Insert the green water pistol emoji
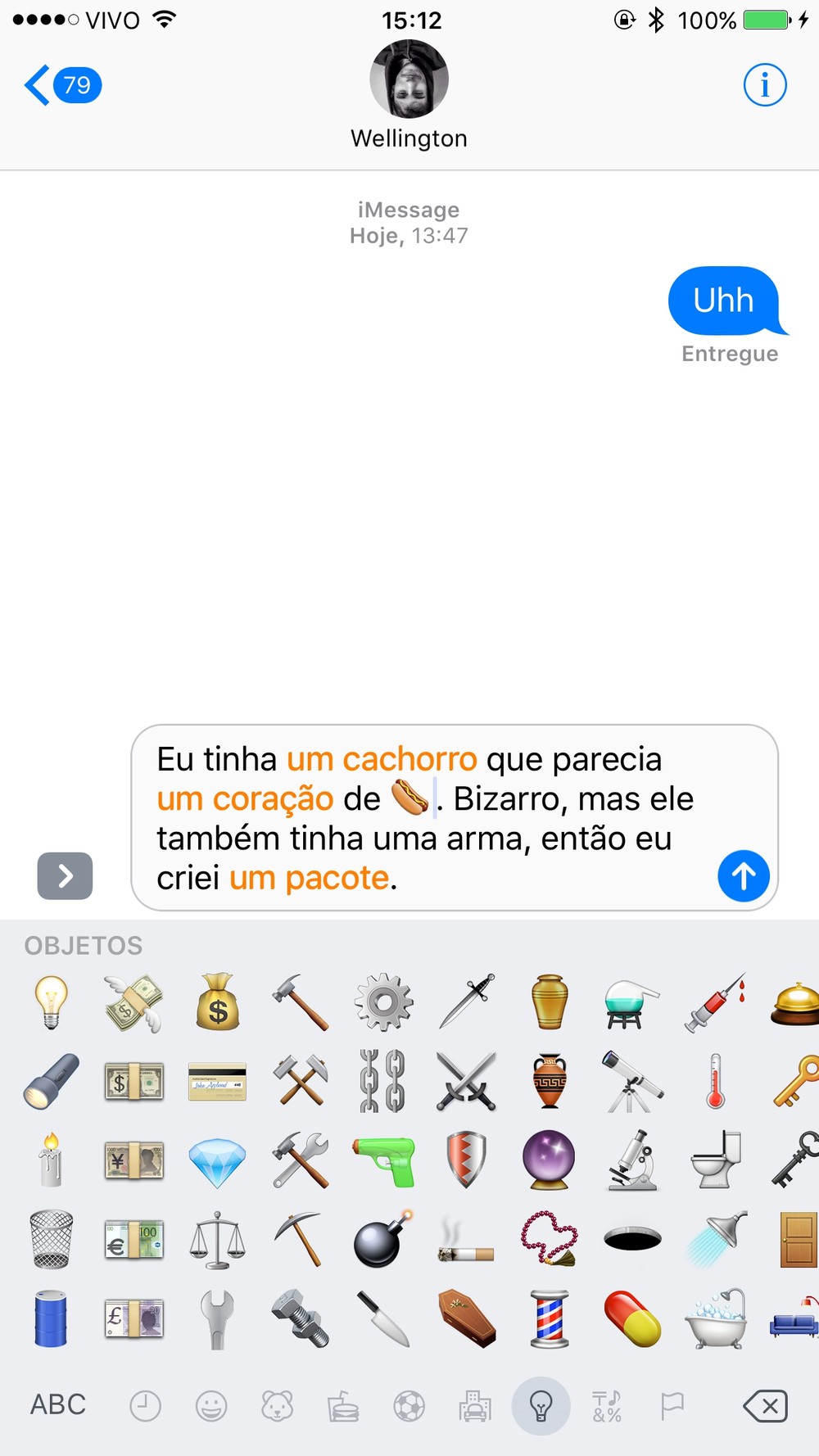This screenshot has width=819, height=1456. 384,1160
